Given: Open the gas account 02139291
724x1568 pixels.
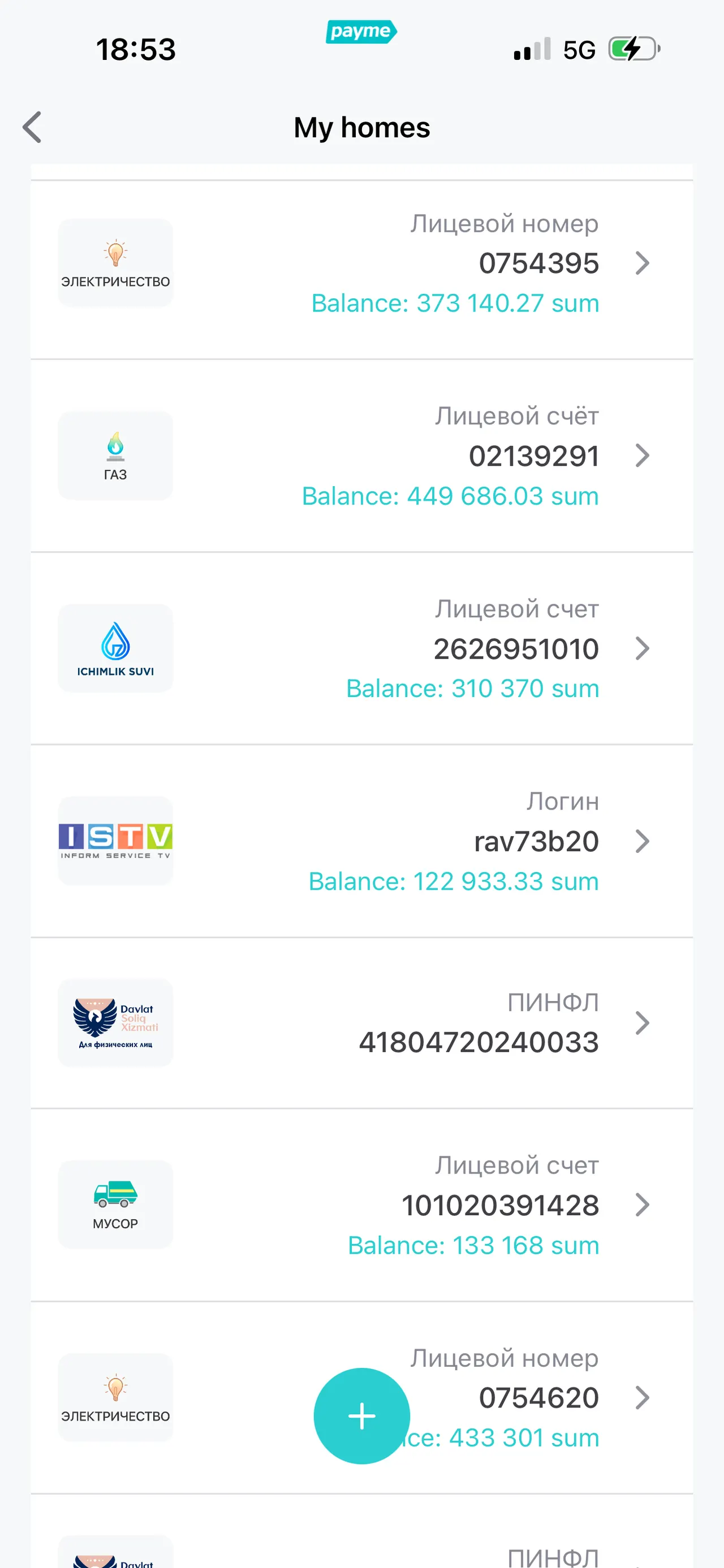Looking at the screenshot, I should tap(361, 456).
